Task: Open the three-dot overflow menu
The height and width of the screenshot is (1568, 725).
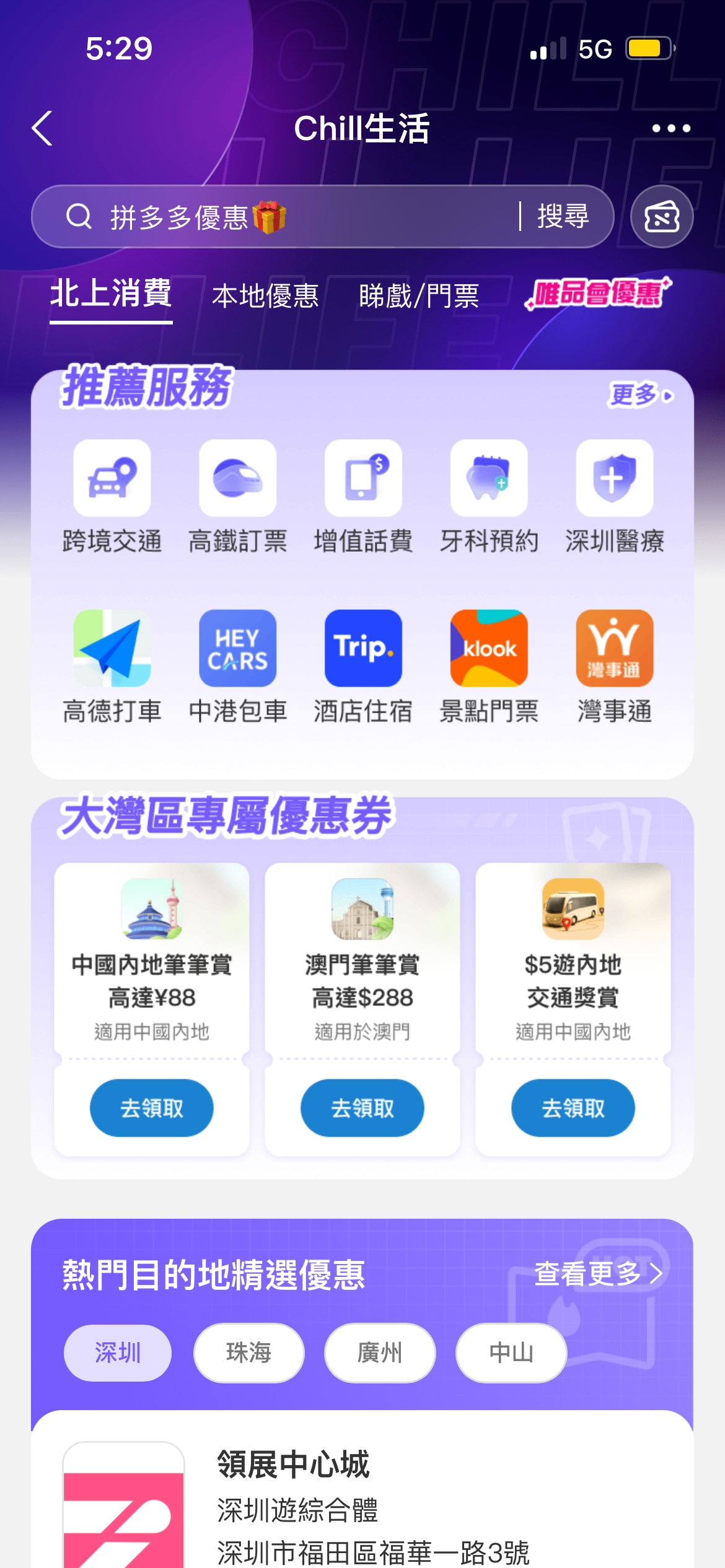Action: point(671,129)
